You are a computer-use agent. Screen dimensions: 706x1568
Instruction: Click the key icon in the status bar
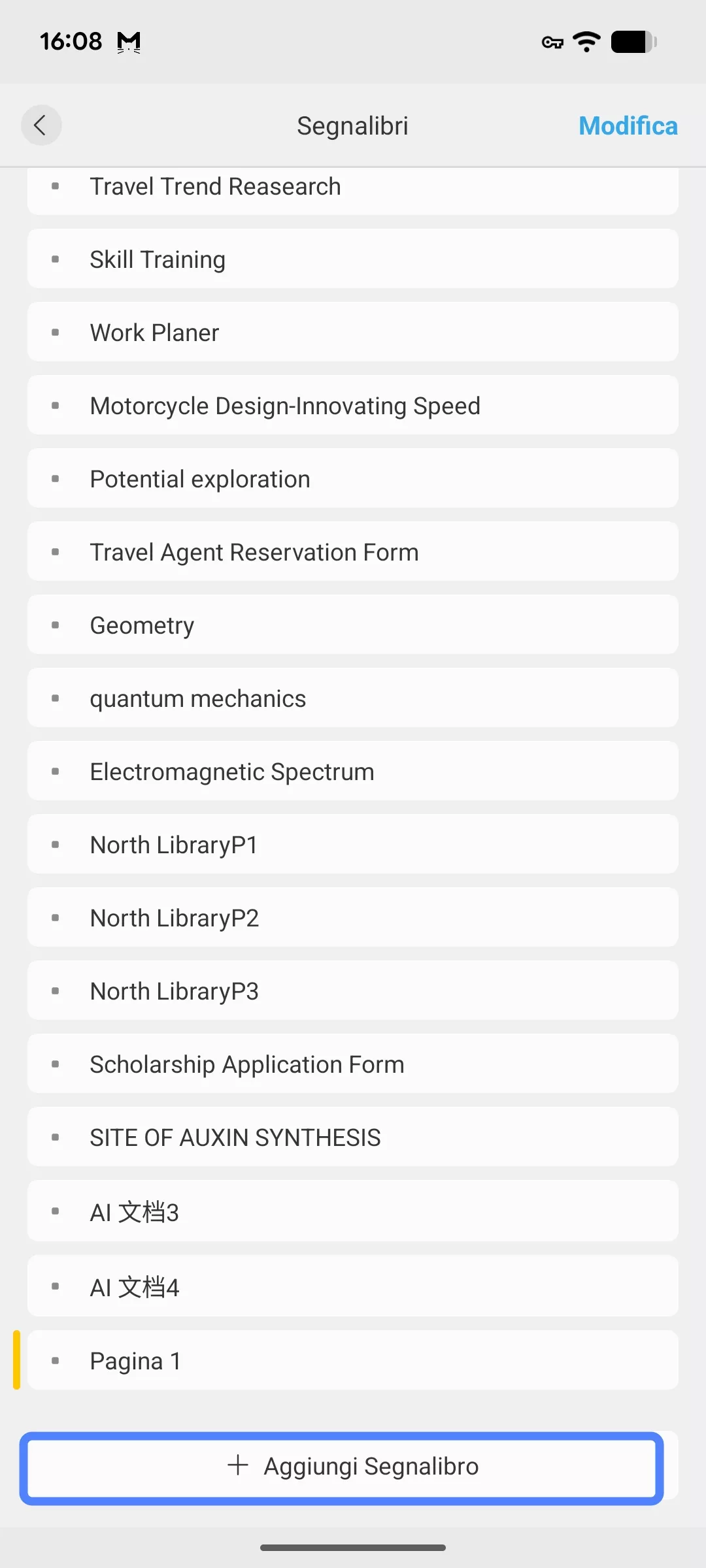552,42
